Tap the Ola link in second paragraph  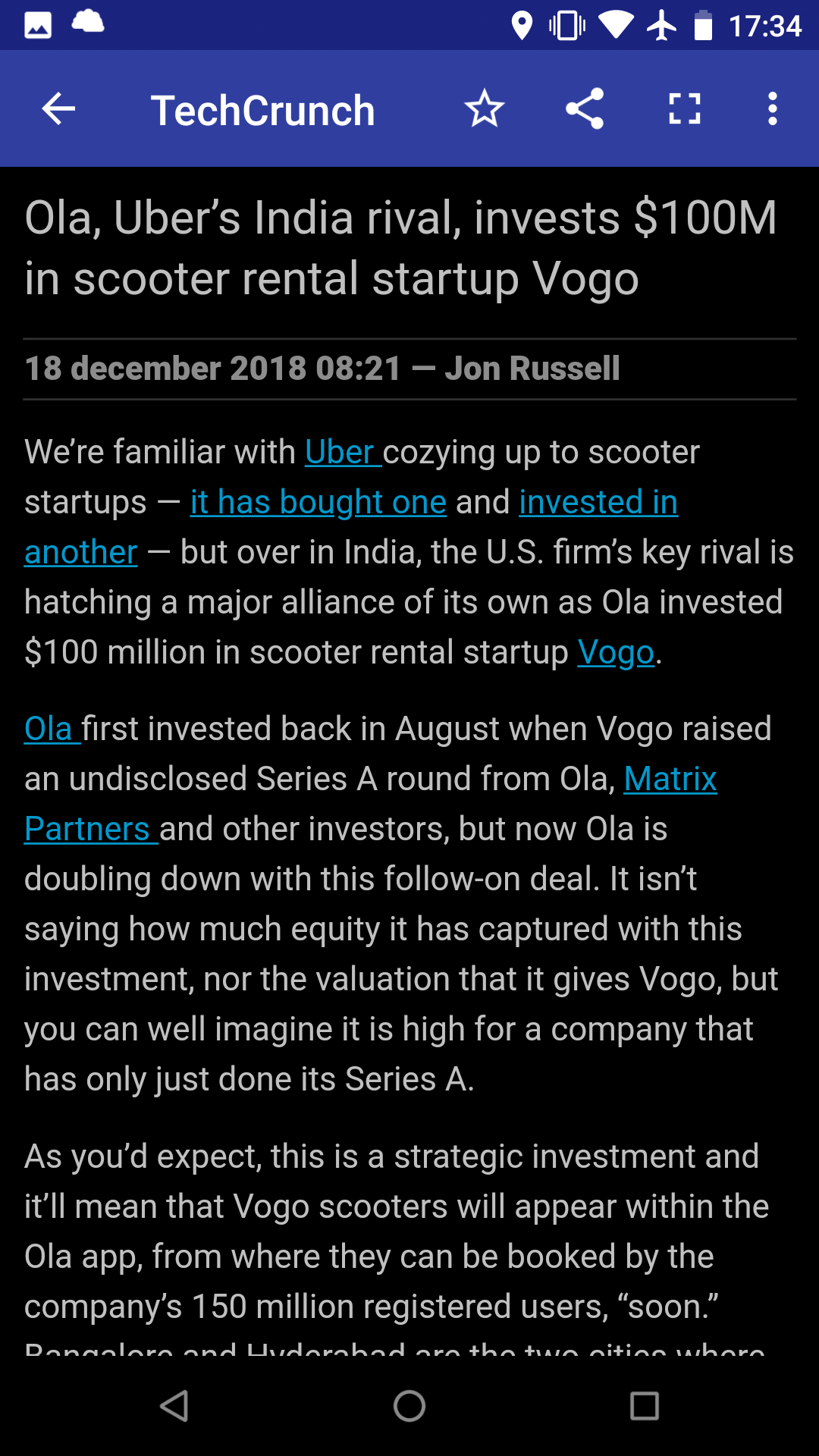[x=52, y=729]
